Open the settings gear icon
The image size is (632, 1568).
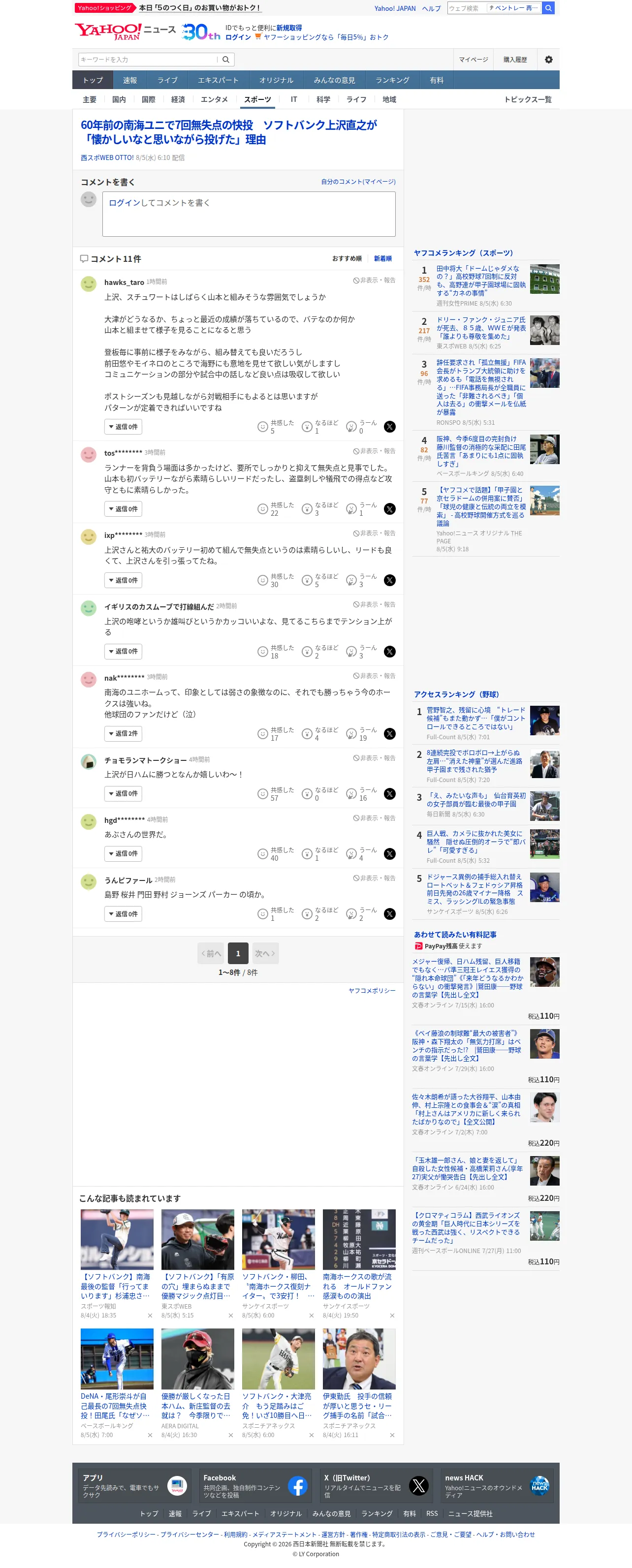(x=548, y=60)
